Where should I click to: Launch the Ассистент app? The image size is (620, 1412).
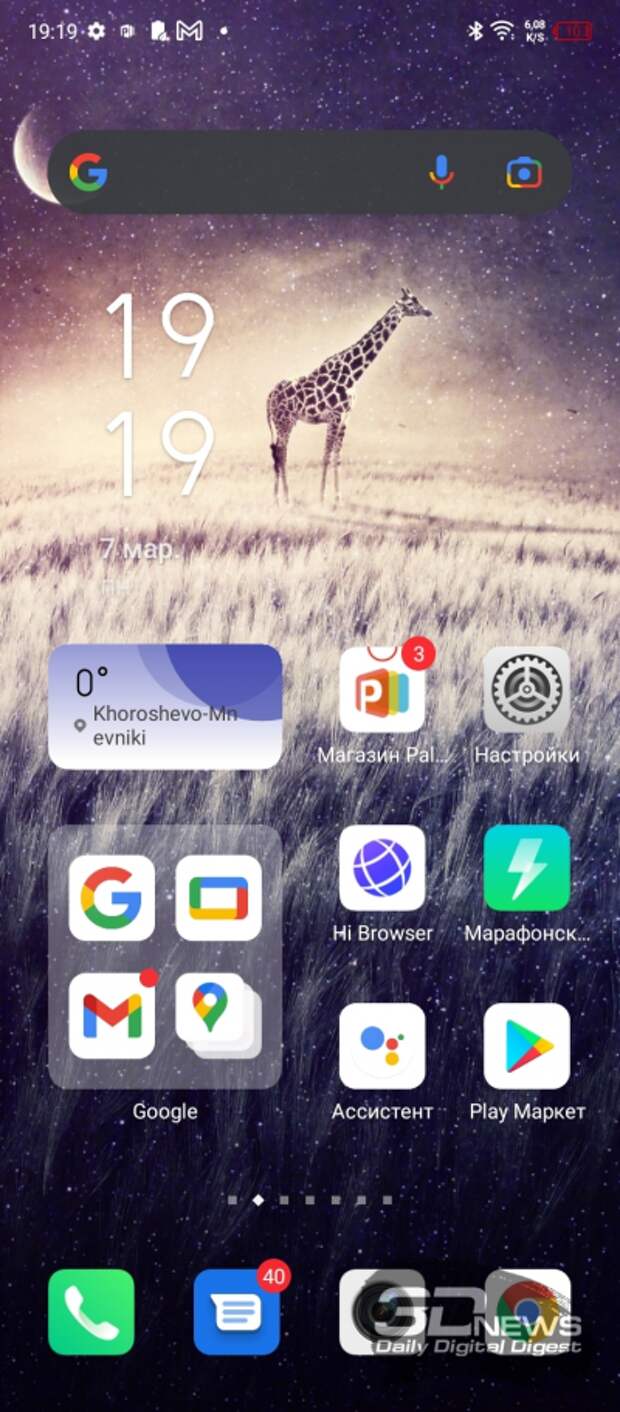point(382,1046)
